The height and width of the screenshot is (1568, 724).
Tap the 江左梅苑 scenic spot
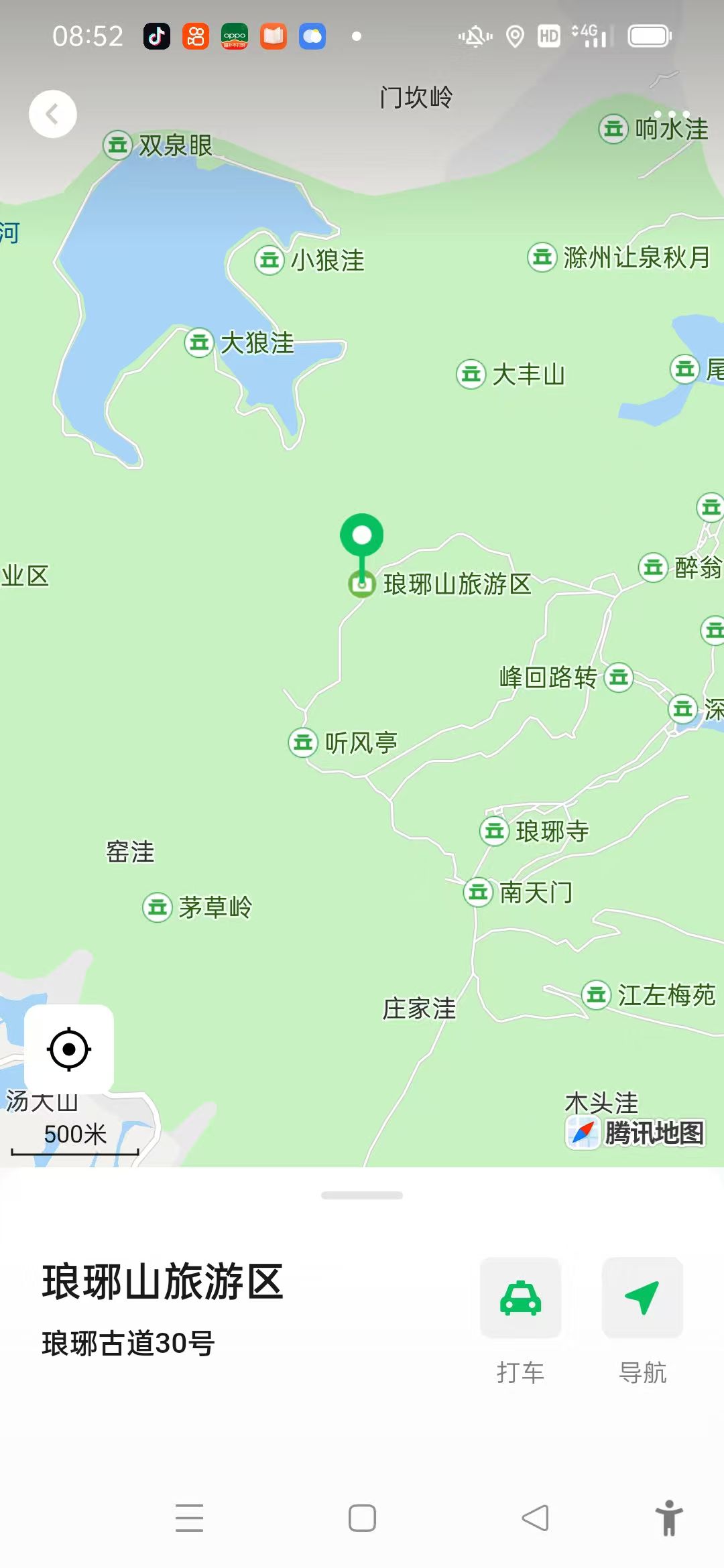coord(596,995)
